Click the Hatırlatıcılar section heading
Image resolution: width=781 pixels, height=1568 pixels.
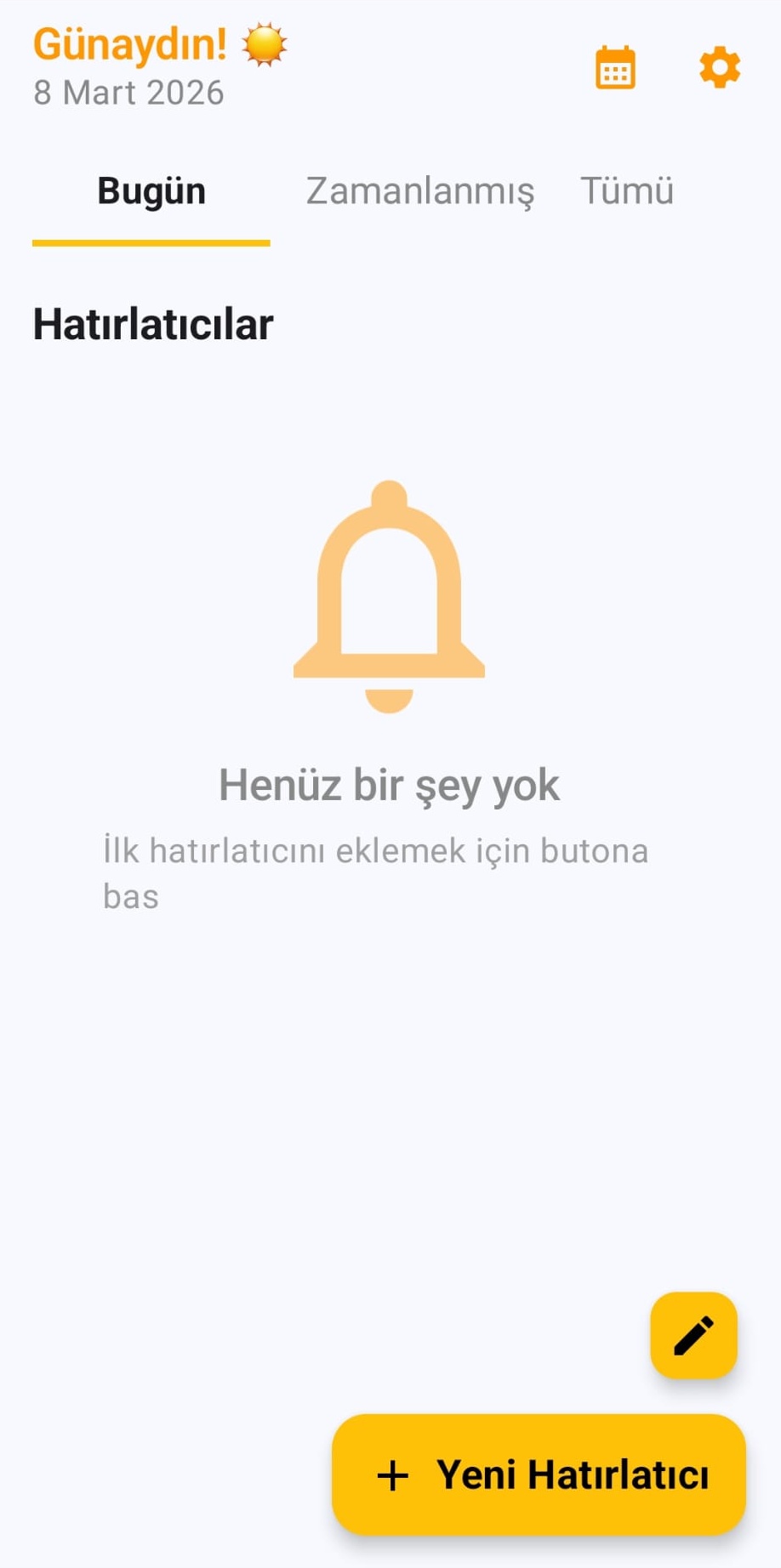click(x=152, y=324)
